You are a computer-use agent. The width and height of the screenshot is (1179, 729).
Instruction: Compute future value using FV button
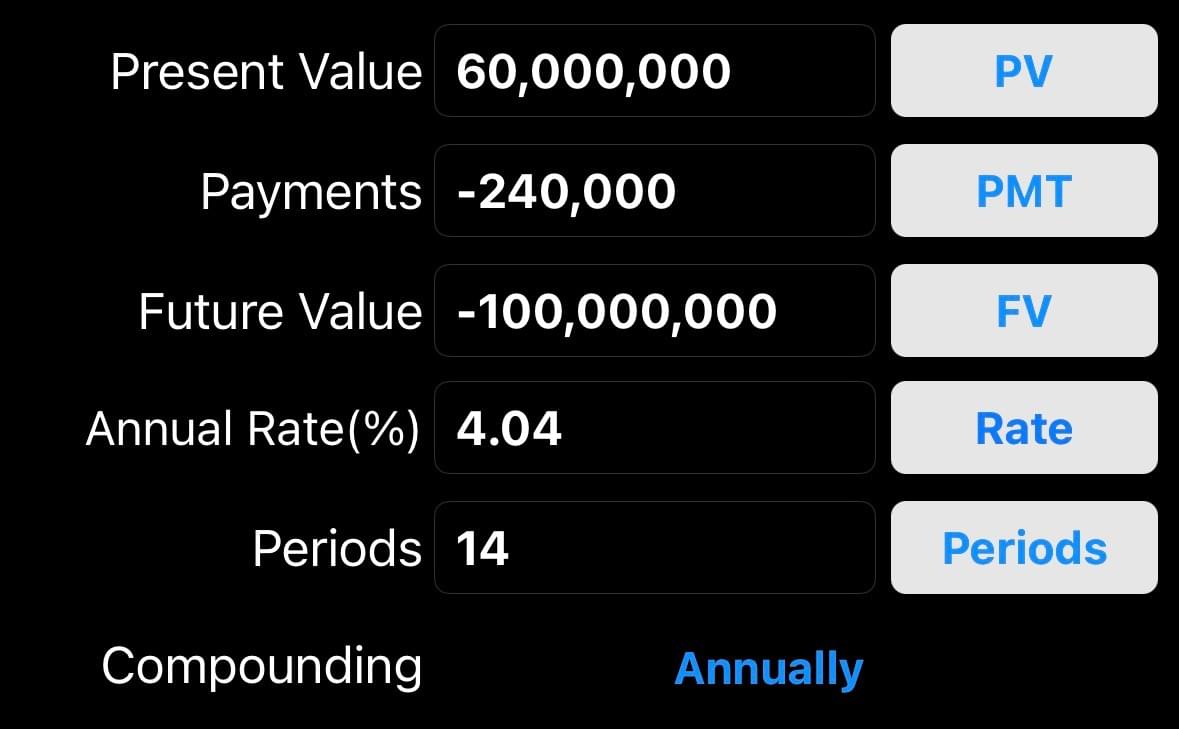(x=1024, y=311)
